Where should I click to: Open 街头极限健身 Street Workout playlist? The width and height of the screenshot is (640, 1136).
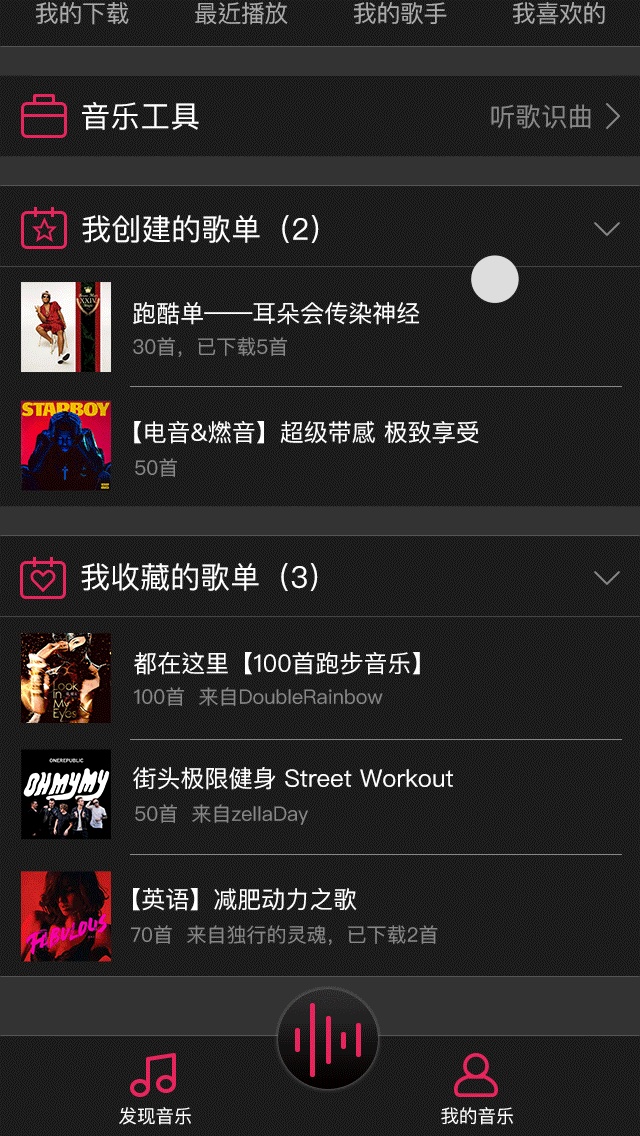click(320, 795)
